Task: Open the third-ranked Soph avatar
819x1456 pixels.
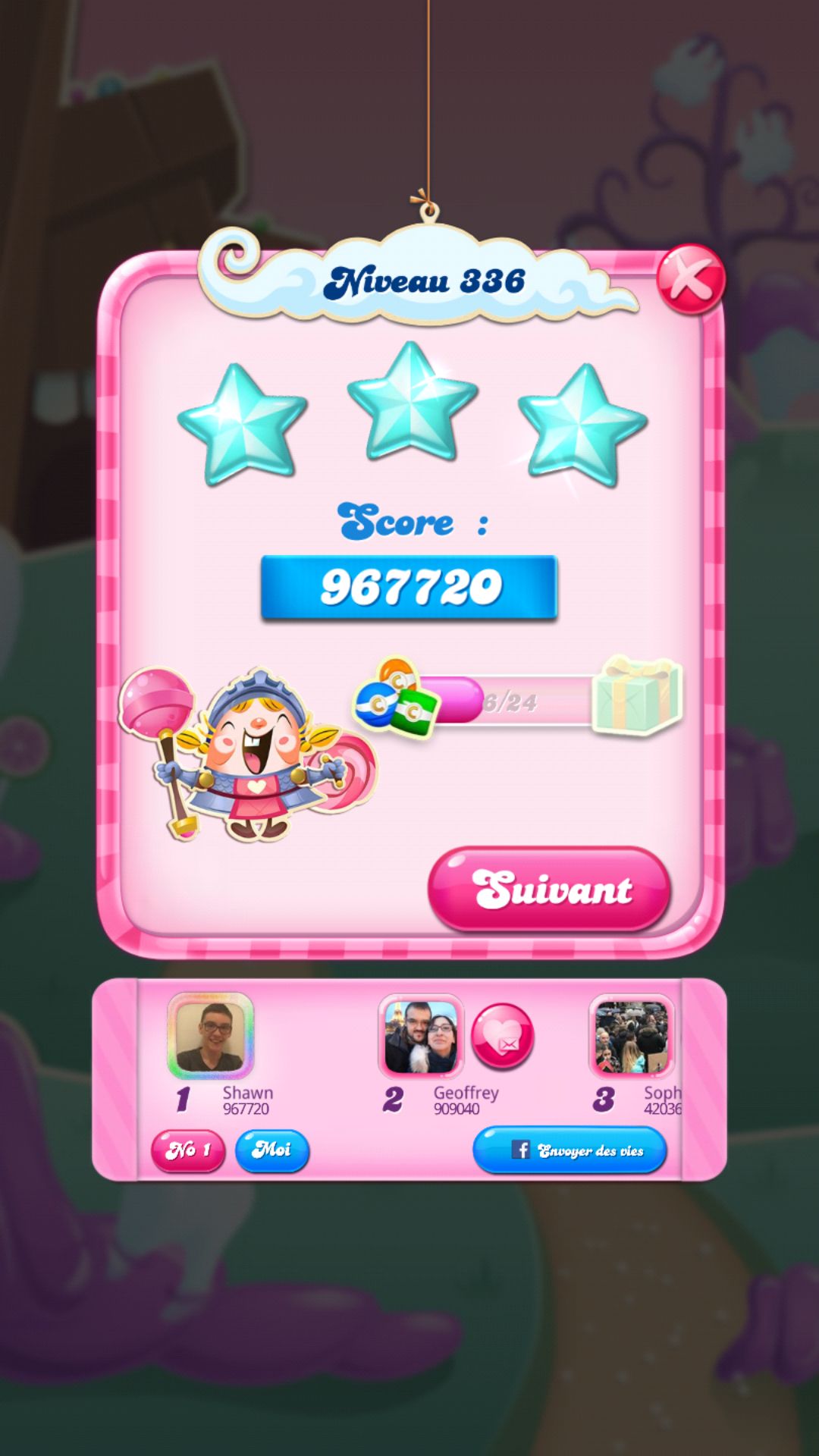Action: click(631, 1036)
